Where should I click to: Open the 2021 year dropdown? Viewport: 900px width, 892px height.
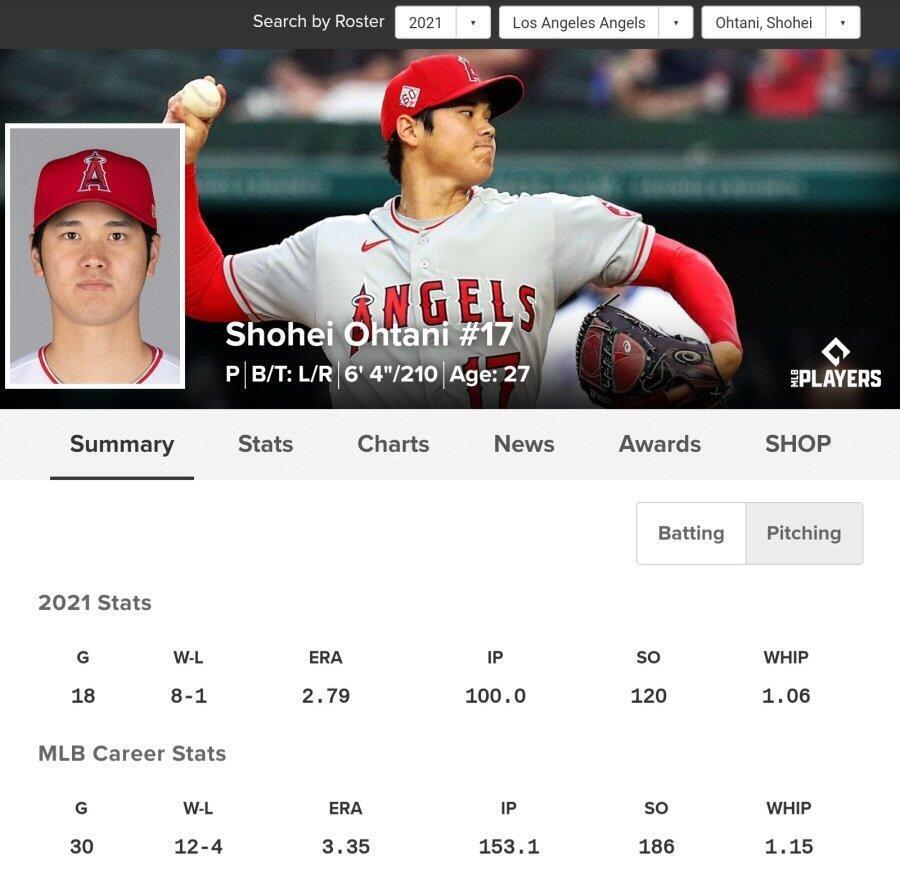pos(443,22)
